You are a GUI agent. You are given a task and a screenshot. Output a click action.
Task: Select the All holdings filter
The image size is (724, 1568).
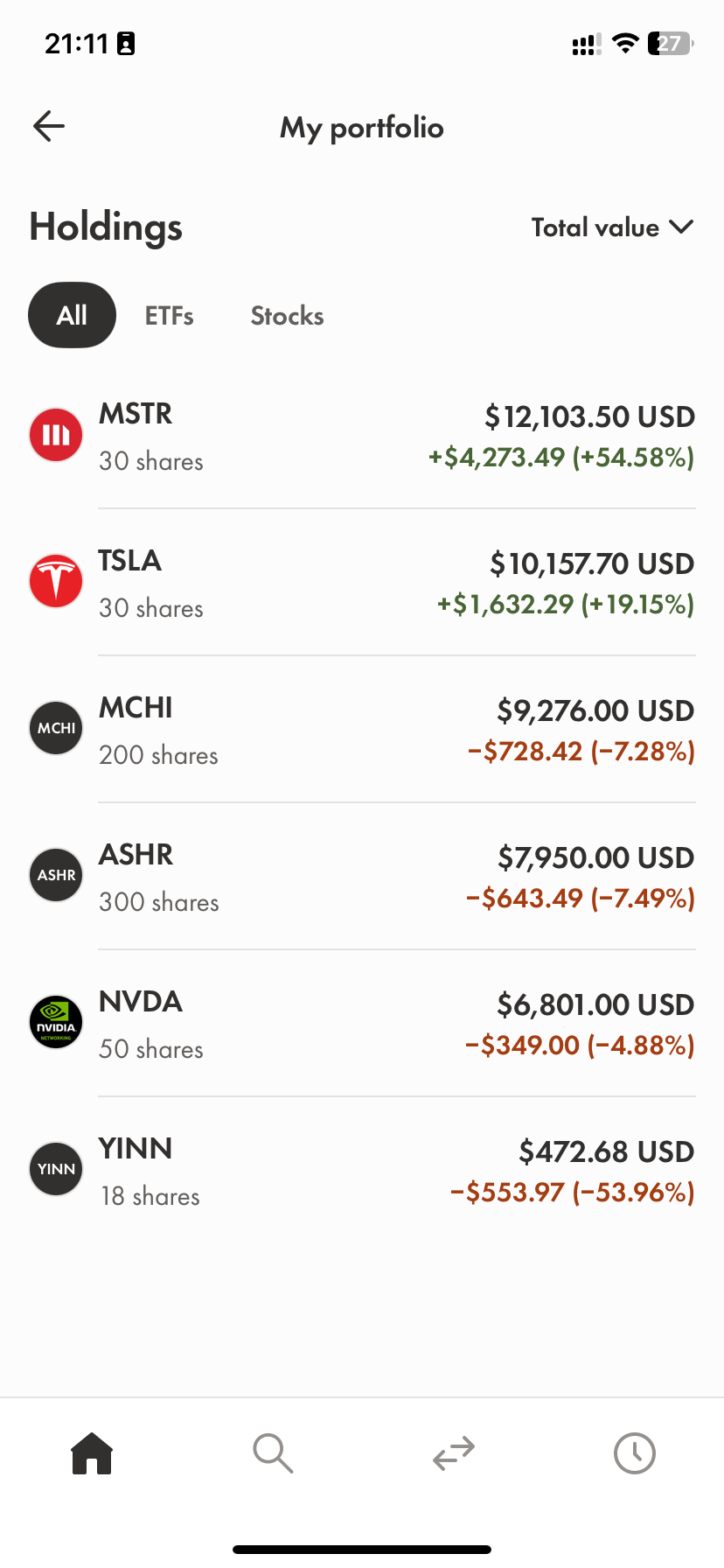72,315
